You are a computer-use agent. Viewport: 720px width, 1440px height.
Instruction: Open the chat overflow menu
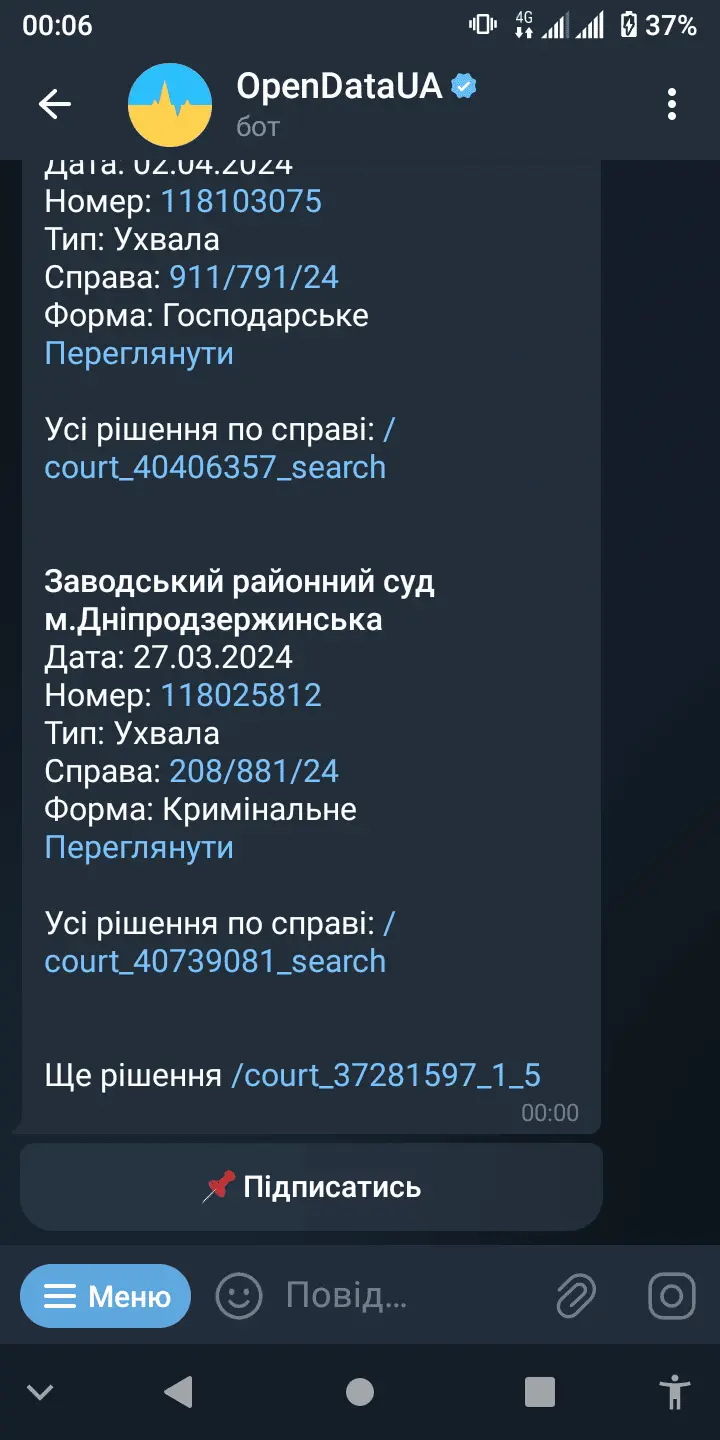672,104
